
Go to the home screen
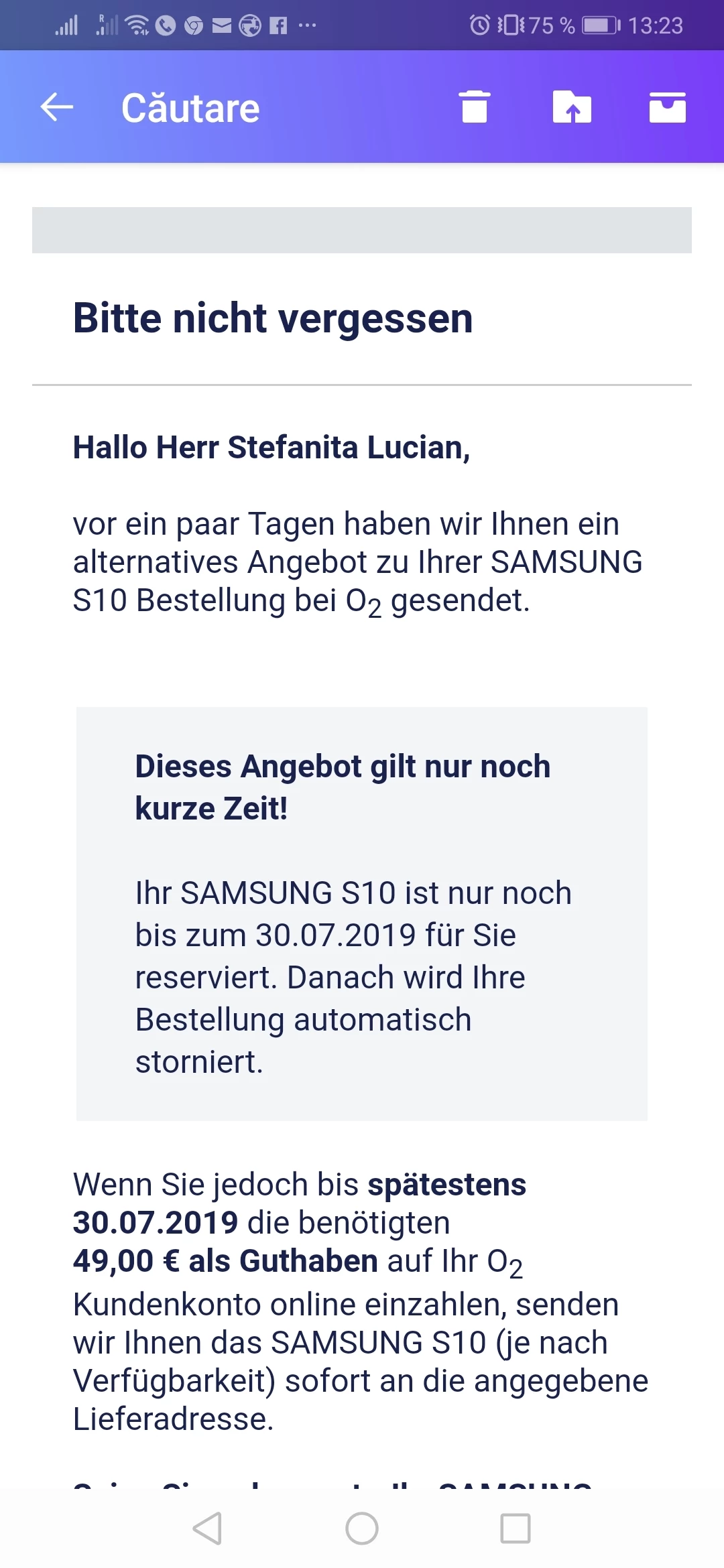(x=362, y=1528)
